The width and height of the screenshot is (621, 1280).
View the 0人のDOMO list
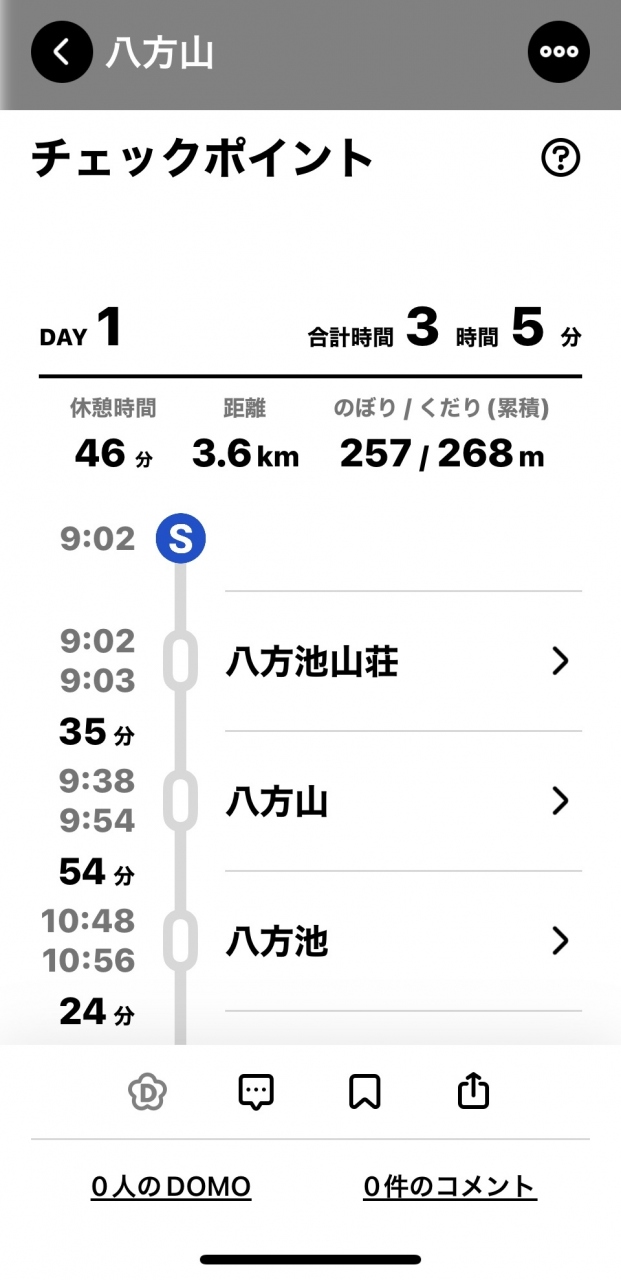(171, 1187)
